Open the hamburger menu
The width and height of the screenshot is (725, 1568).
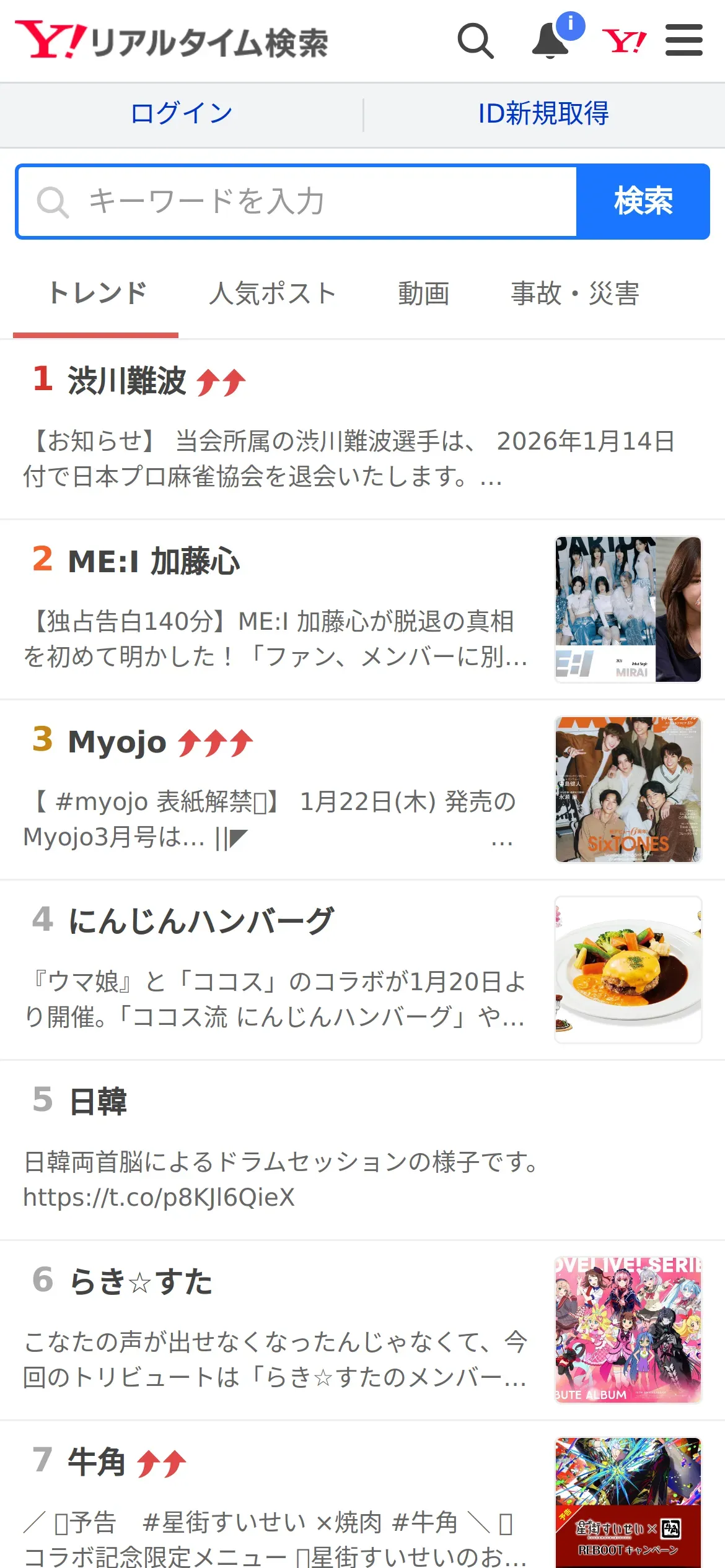click(684, 41)
